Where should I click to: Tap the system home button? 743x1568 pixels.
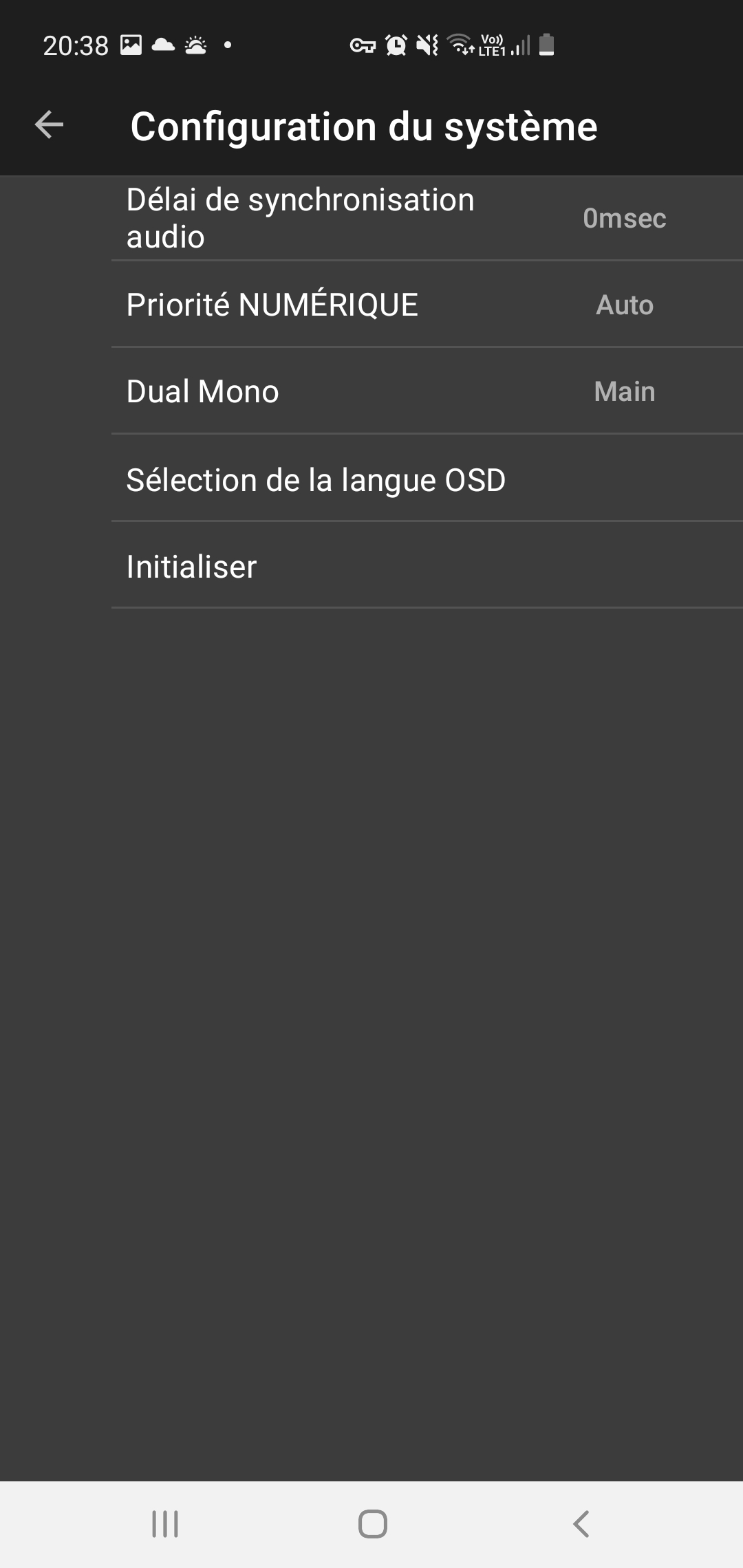372,1524
